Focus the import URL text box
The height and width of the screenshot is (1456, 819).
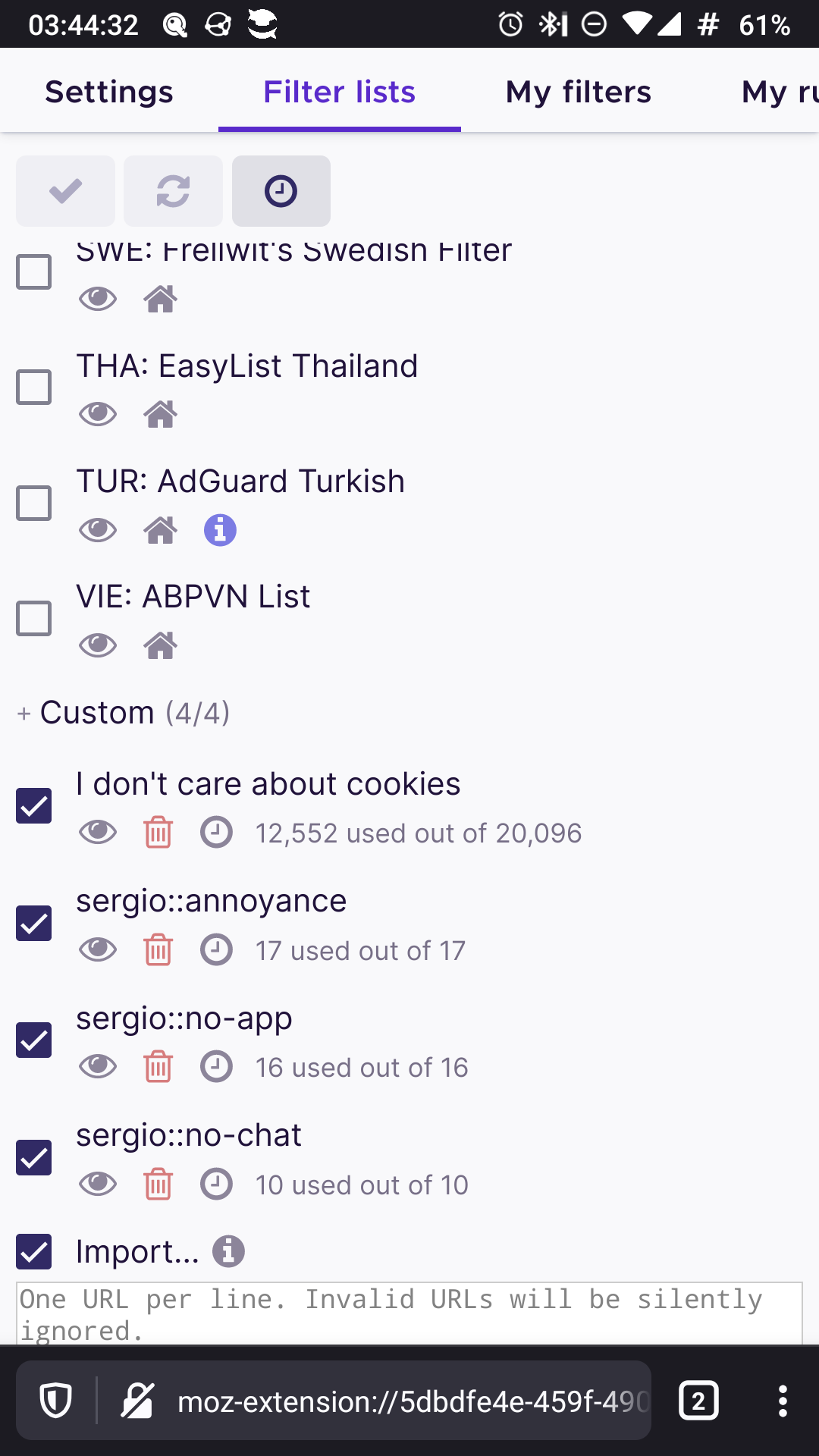409,1313
